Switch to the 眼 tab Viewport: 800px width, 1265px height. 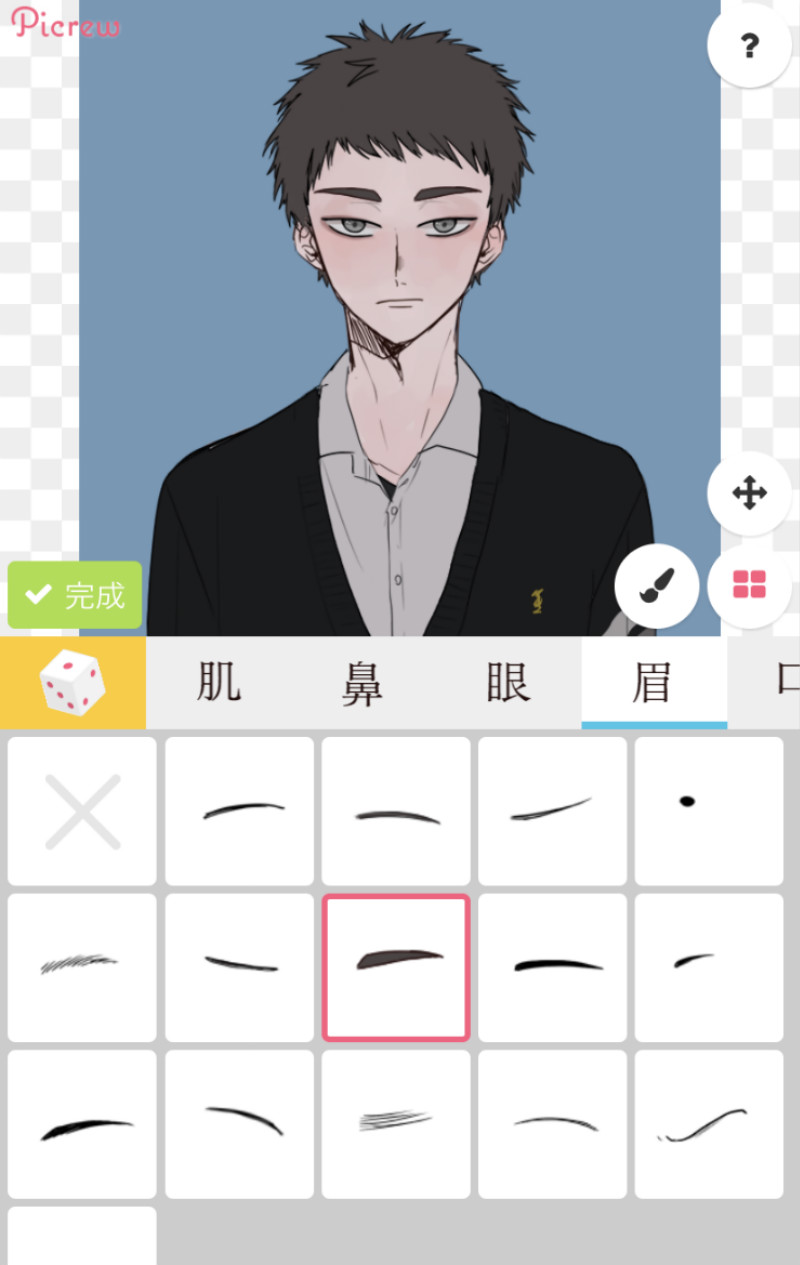coord(508,684)
